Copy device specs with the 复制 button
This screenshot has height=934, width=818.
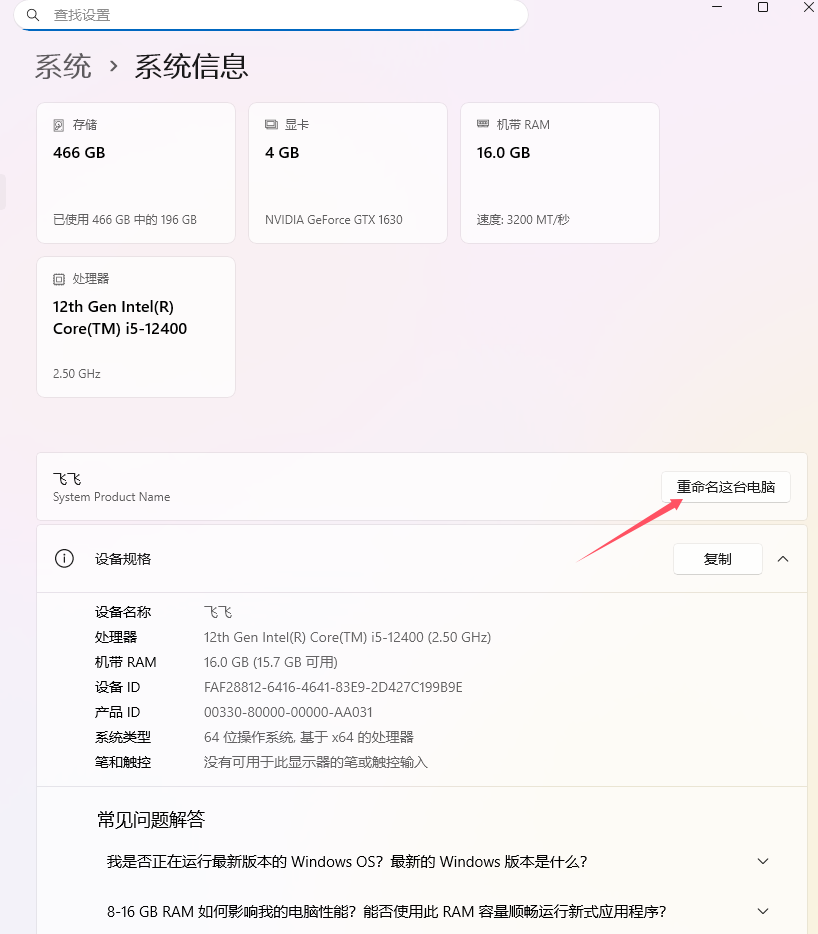pyautogui.click(x=717, y=559)
